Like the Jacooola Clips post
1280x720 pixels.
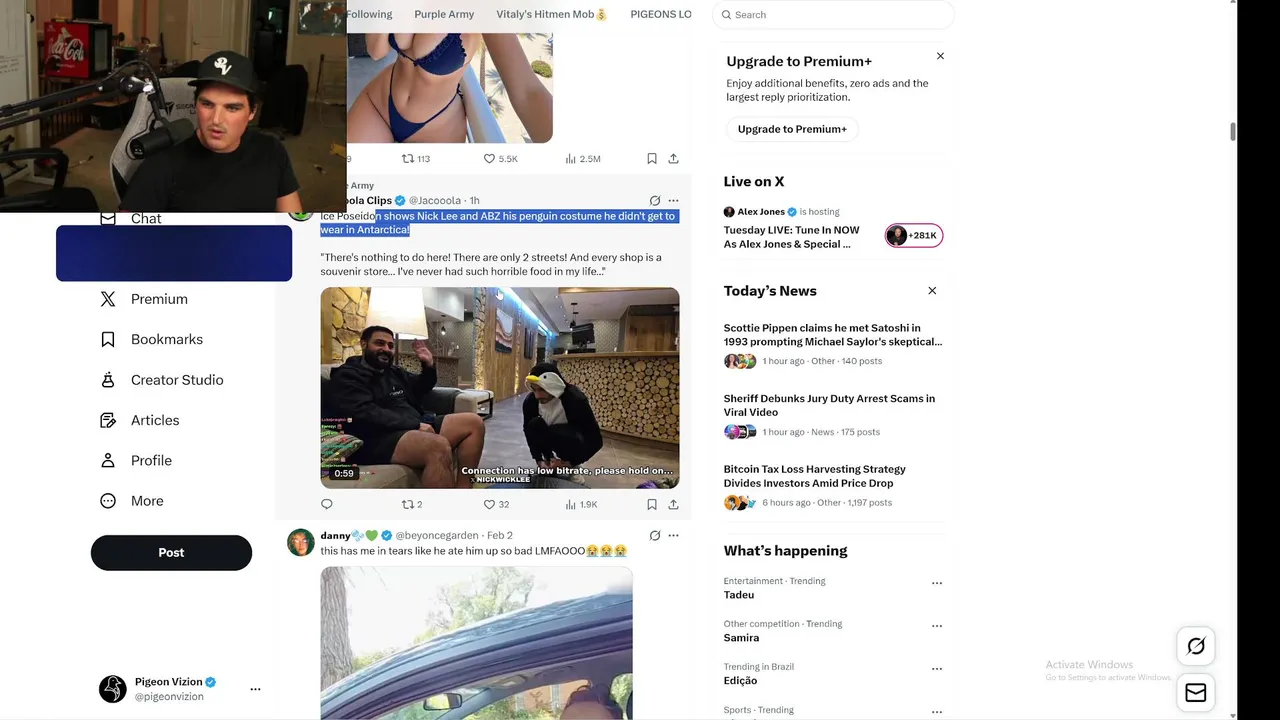click(489, 504)
